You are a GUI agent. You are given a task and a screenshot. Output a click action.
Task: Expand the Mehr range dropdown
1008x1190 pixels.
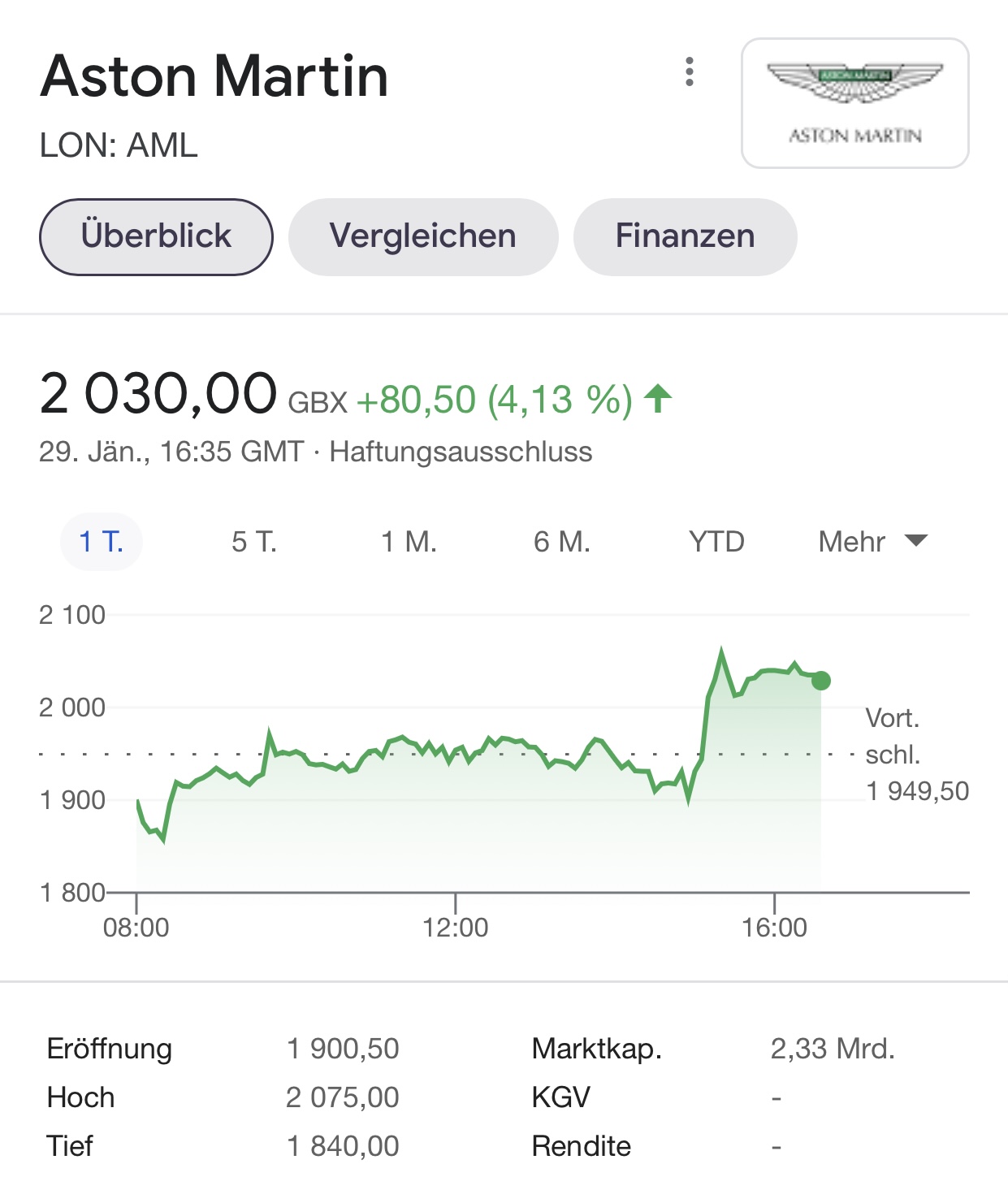click(x=872, y=541)
